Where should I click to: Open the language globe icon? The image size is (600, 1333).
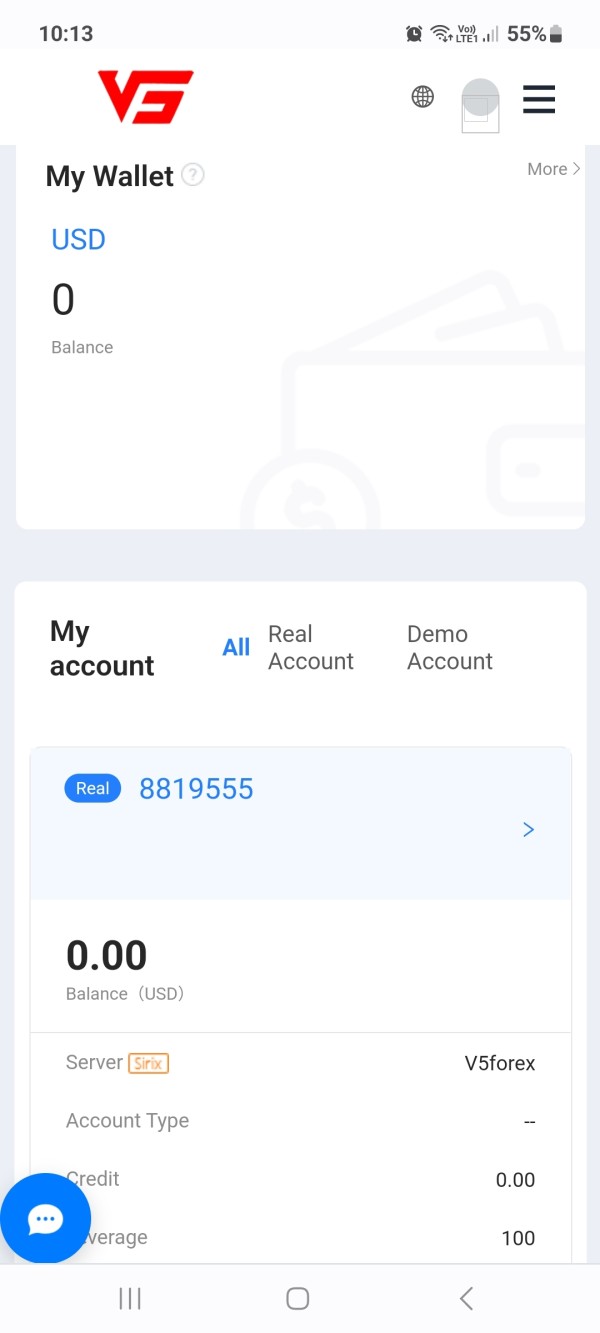tap(423, 97)
